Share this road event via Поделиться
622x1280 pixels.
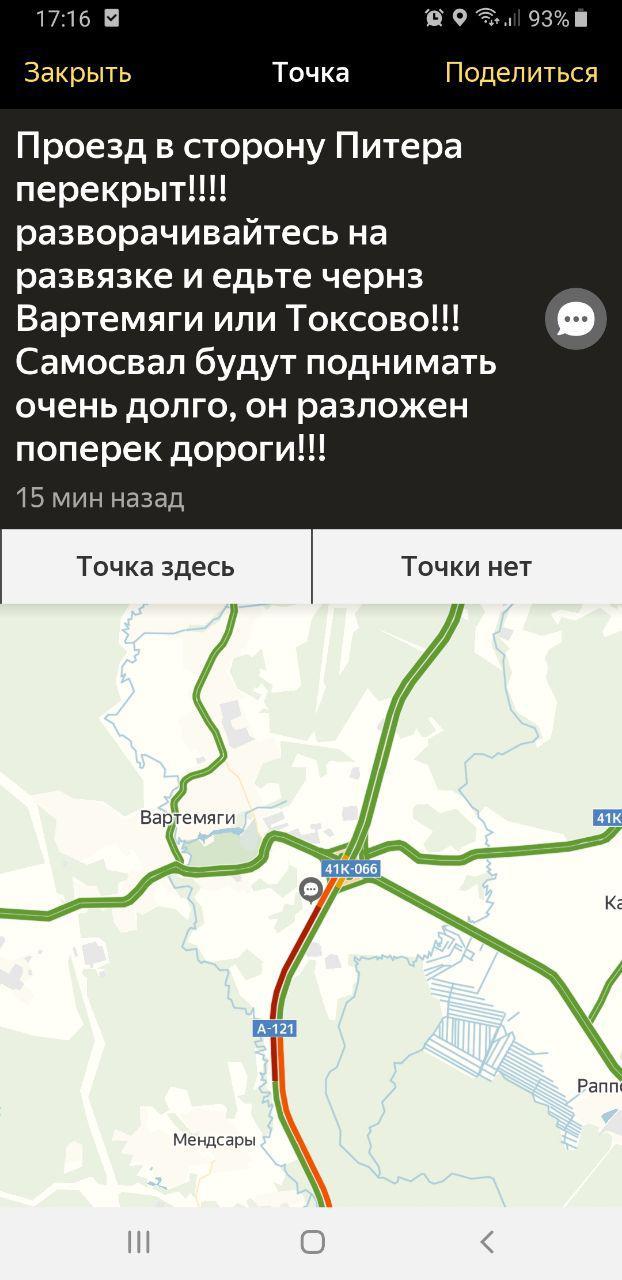[x=521, y=73]
